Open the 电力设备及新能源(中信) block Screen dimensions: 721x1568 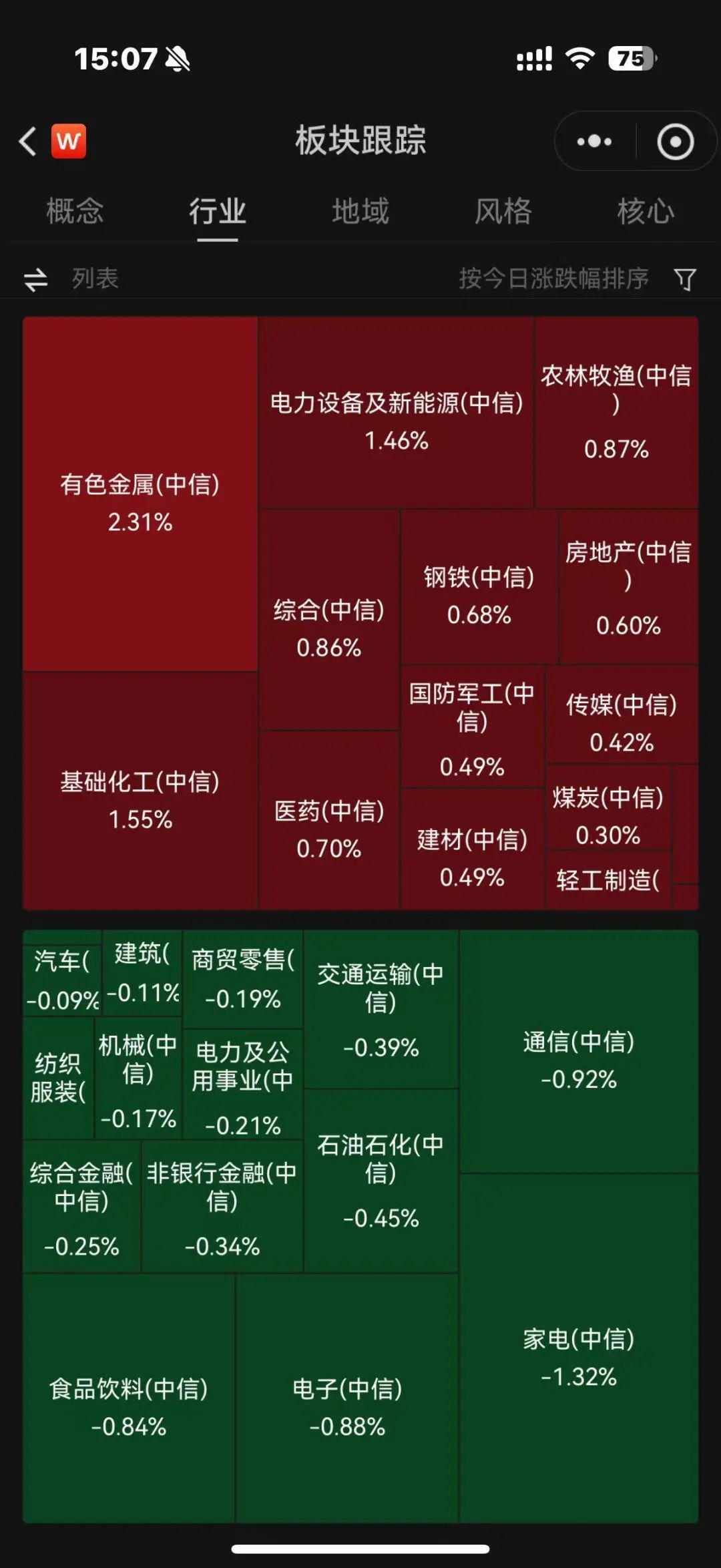(397, 413)
